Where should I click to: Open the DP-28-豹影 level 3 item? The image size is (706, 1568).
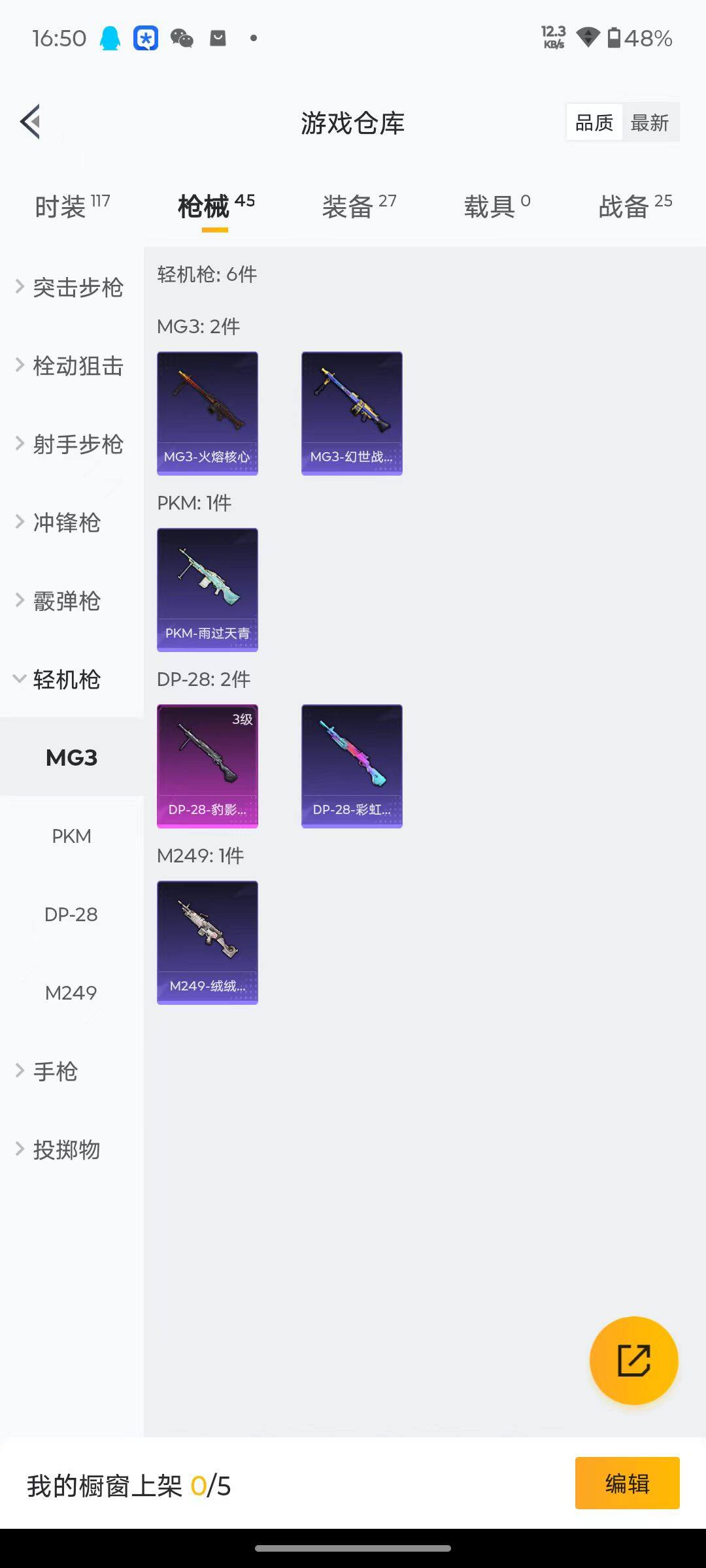[207, 766]
